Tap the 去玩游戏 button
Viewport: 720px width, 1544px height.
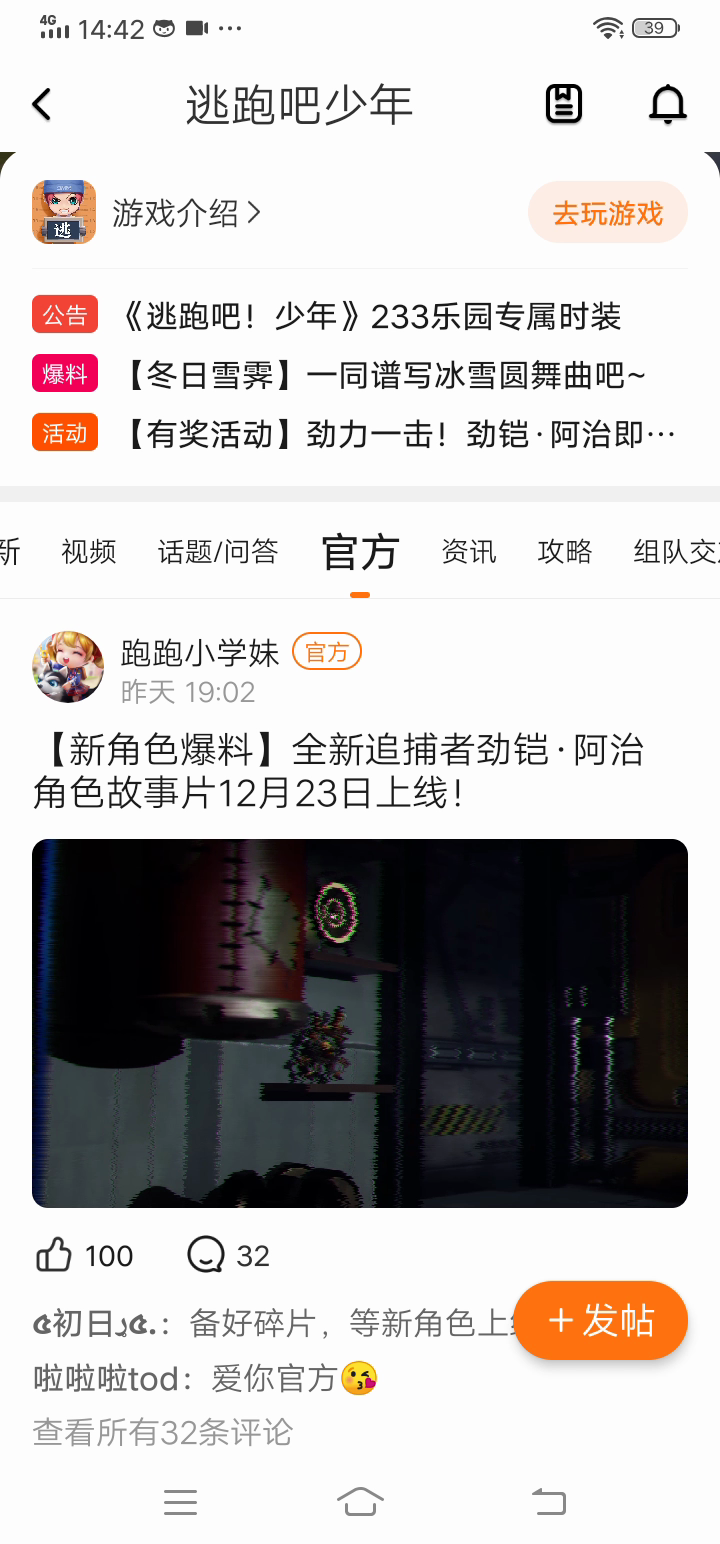[x=607, y=213]
